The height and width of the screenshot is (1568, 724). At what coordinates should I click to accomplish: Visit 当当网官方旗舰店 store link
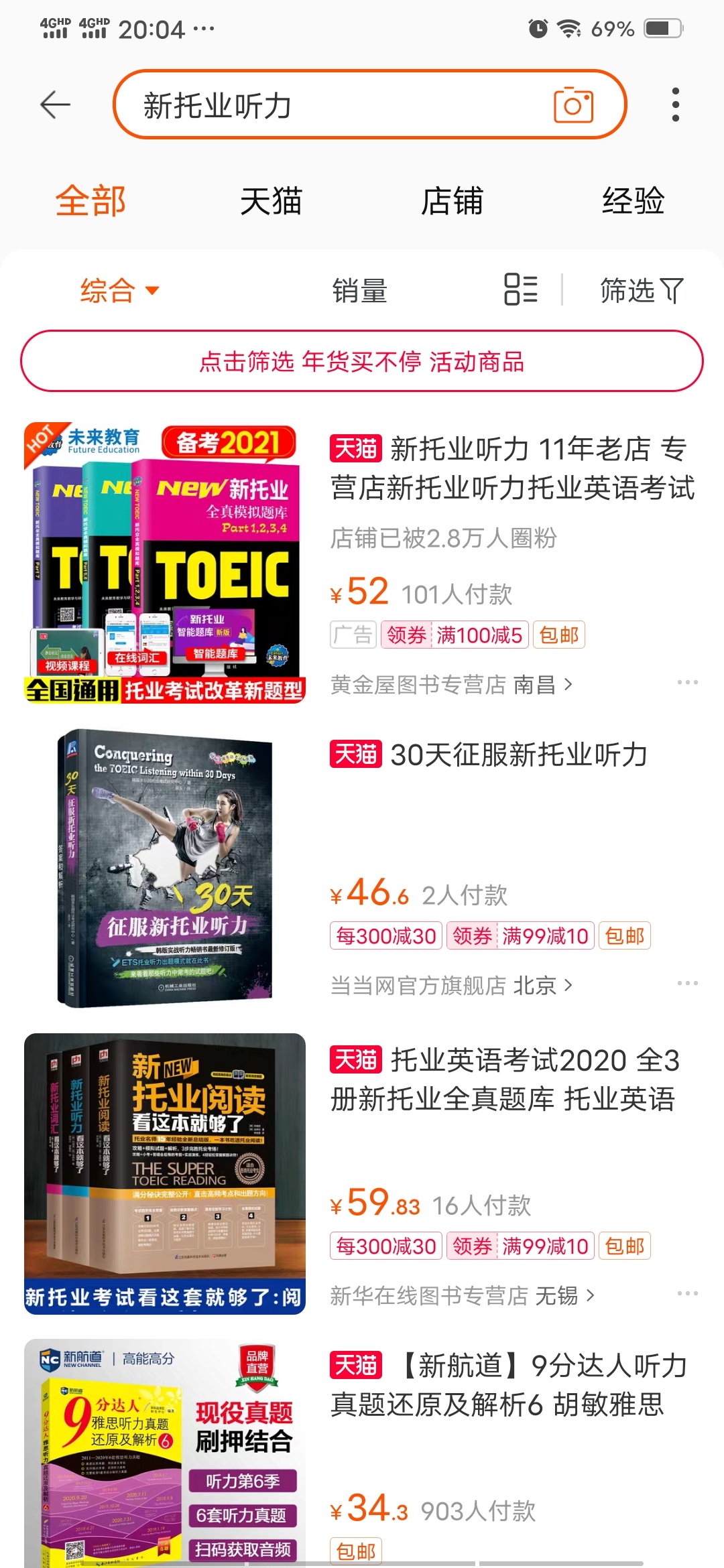click(x=450, y=986)
